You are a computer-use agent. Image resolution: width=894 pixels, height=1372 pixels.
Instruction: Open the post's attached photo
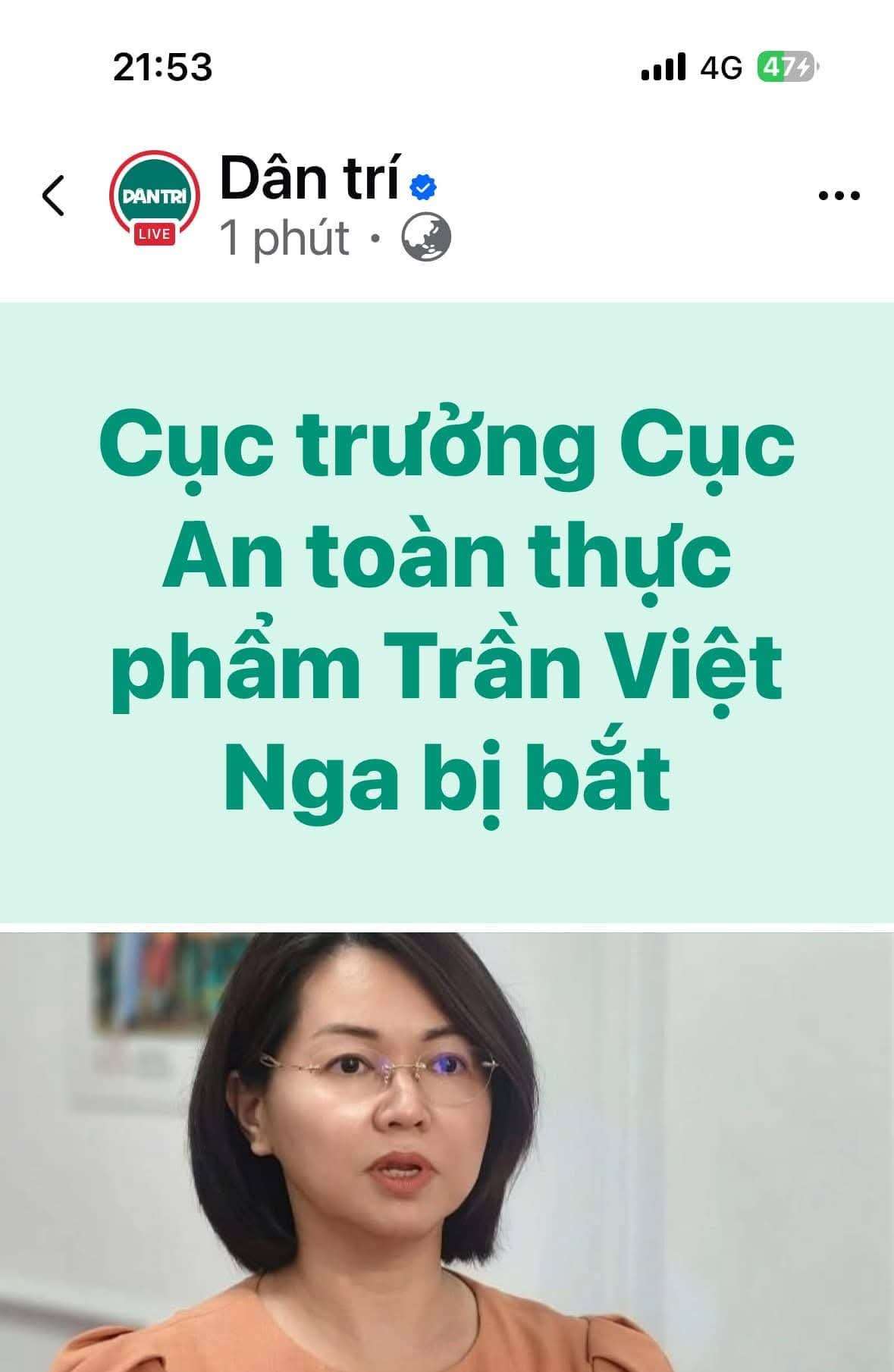447,1151
